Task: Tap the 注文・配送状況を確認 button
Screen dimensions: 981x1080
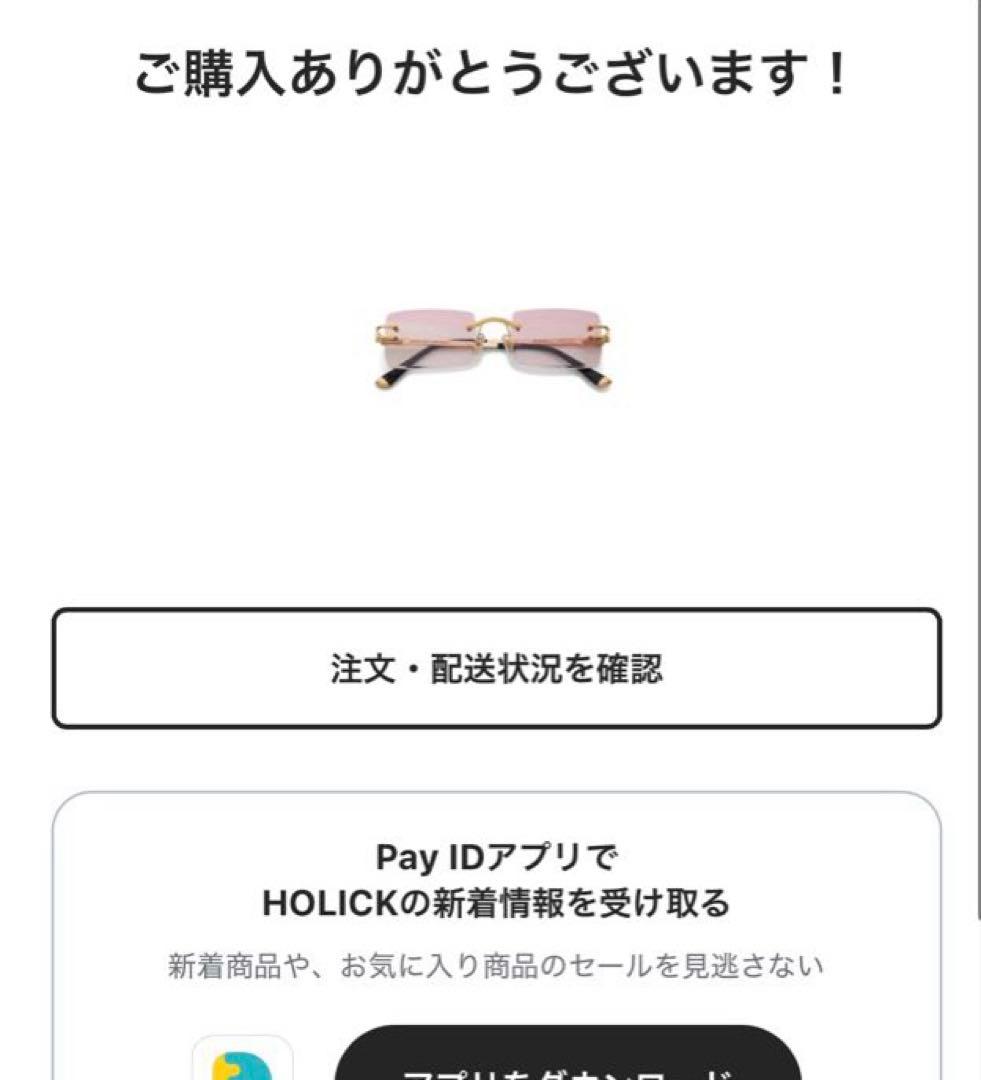Action: 496,668
